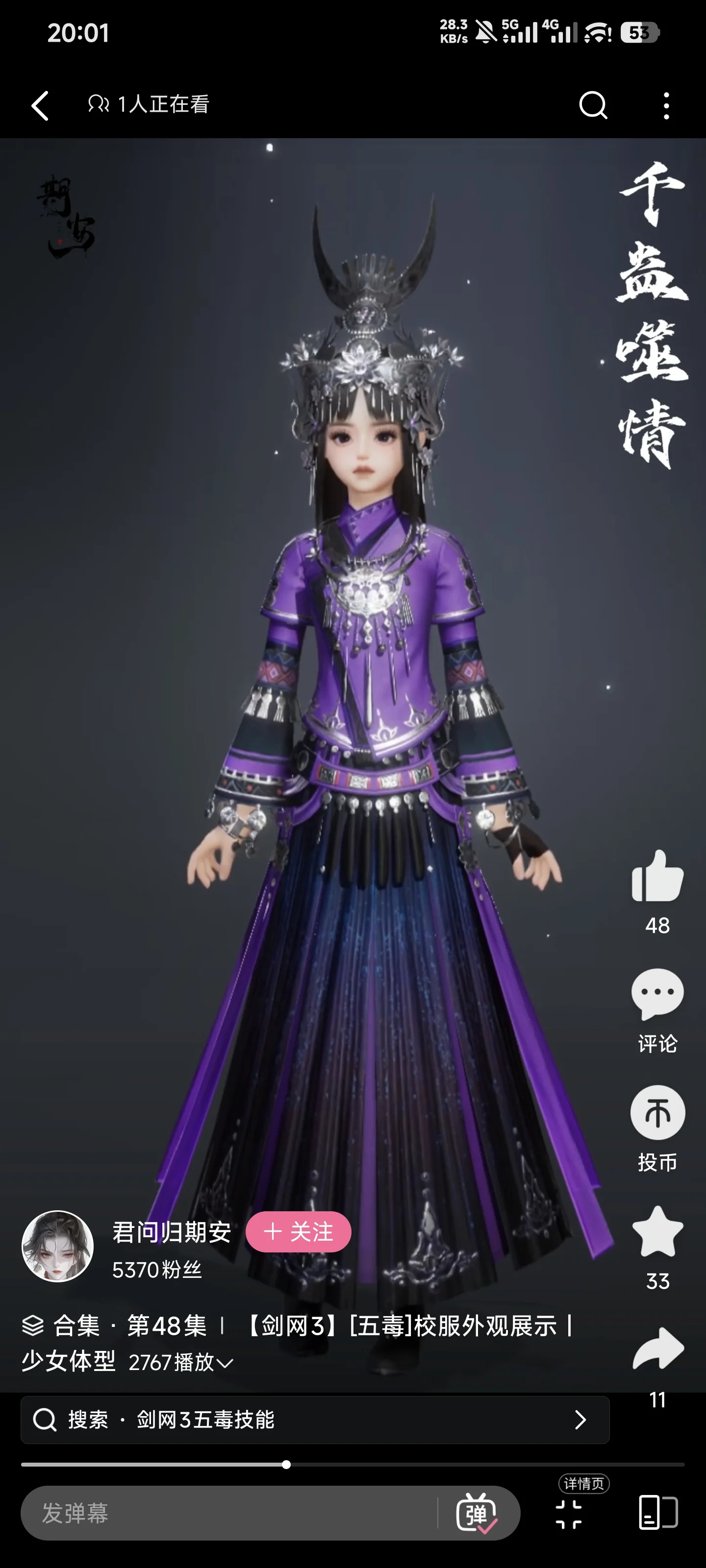Open the 评论 comments
The width and height of the screenshot is (706, 1568).
click(657, 996)
